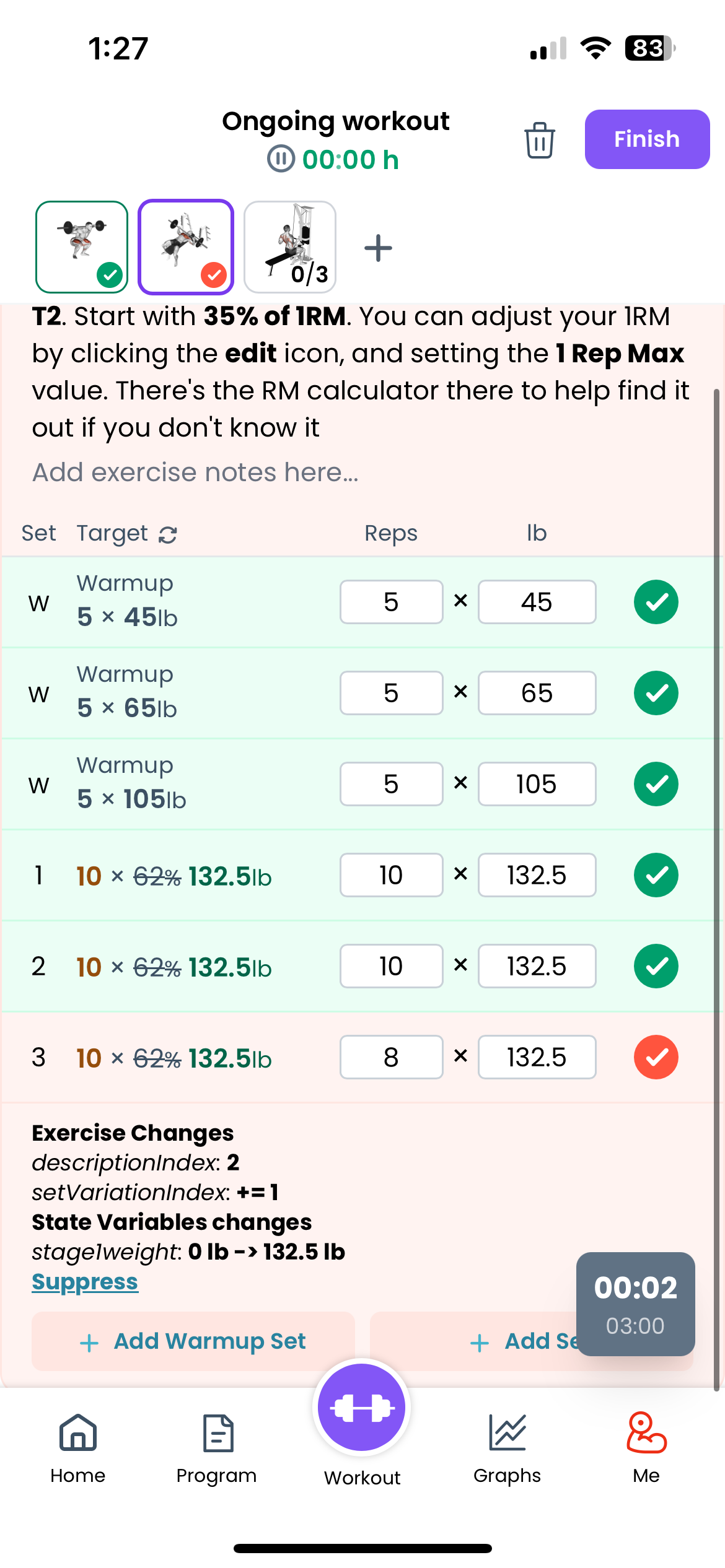Delete the ongoing workout via trash icon
Screen dimensions: 725x1568
click(539, 140)
